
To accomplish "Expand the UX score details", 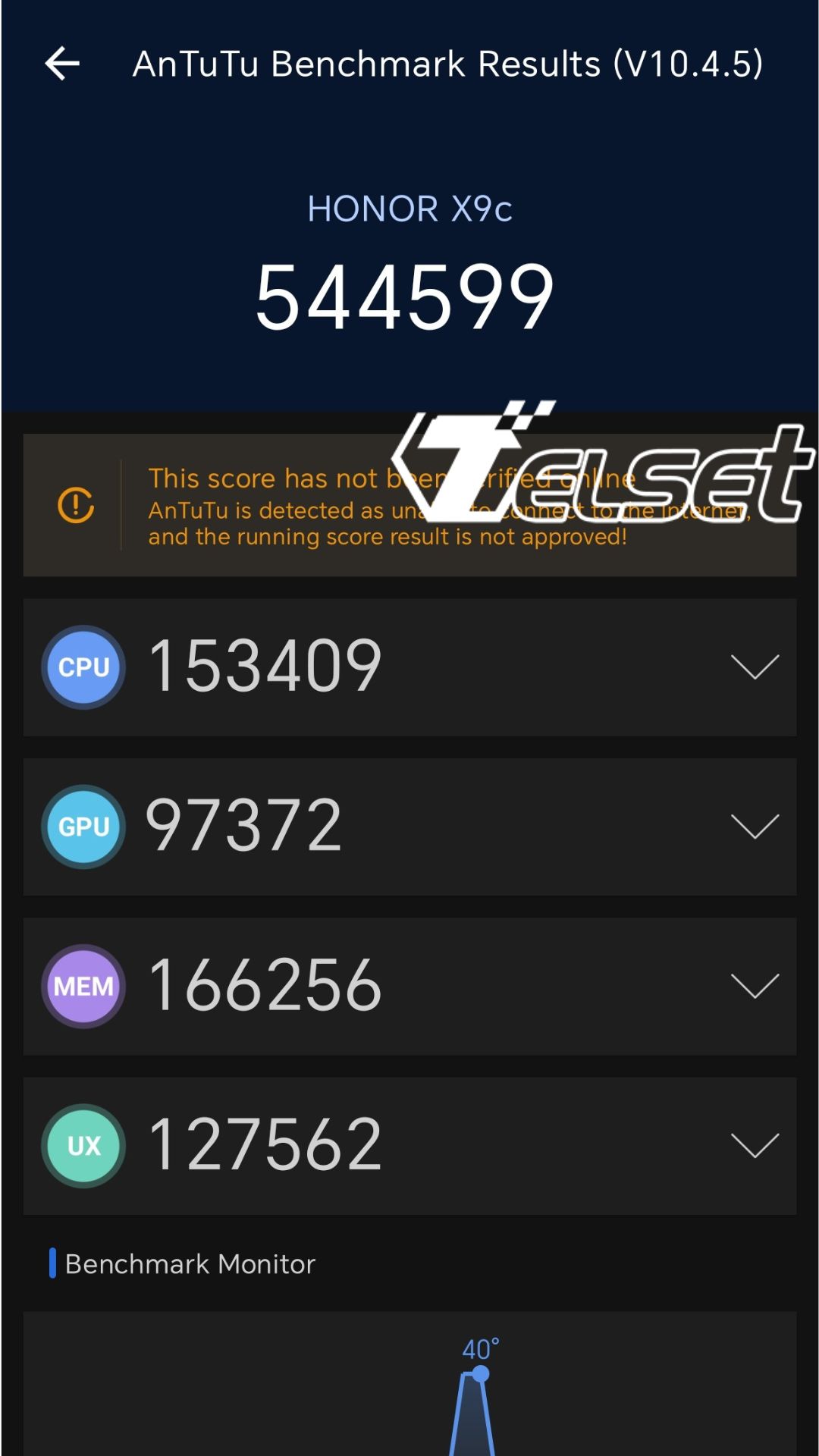I will (x=754, y=1145).
